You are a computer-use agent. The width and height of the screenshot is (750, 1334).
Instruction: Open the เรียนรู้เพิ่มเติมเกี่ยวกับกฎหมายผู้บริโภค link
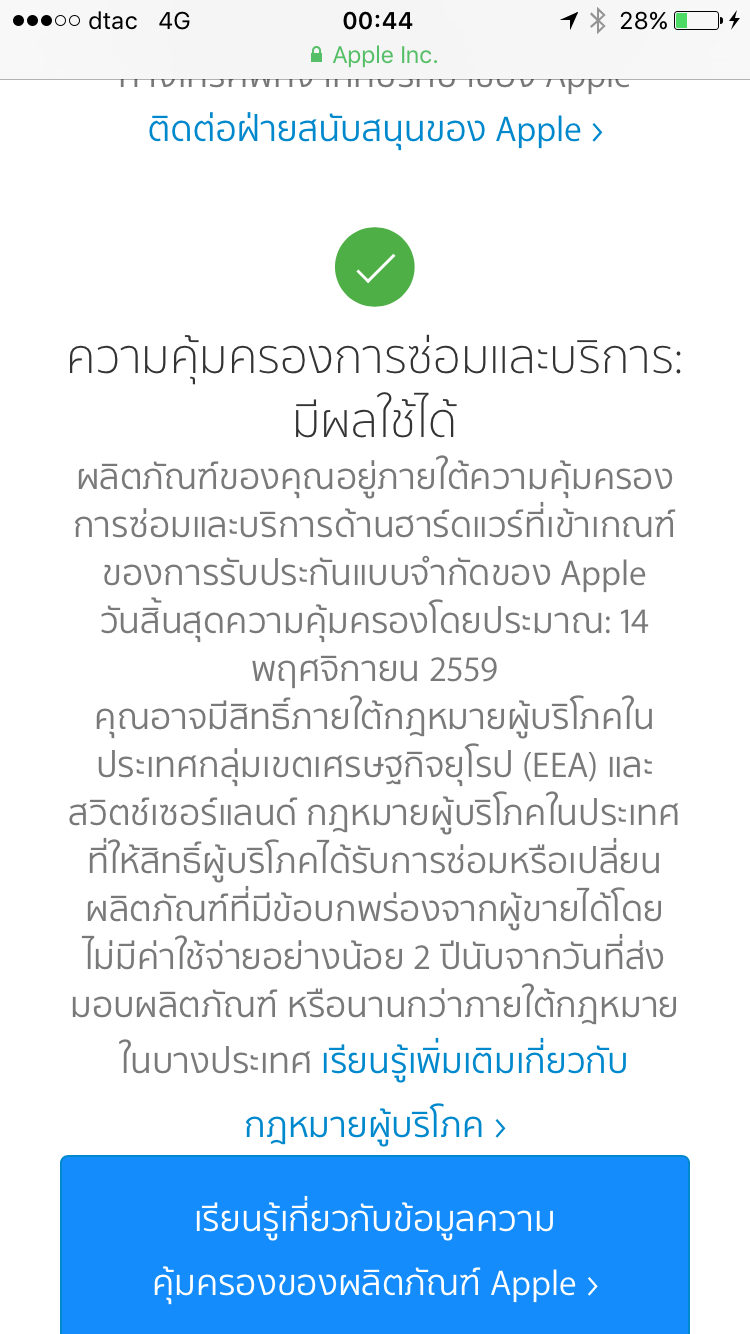474,1062
